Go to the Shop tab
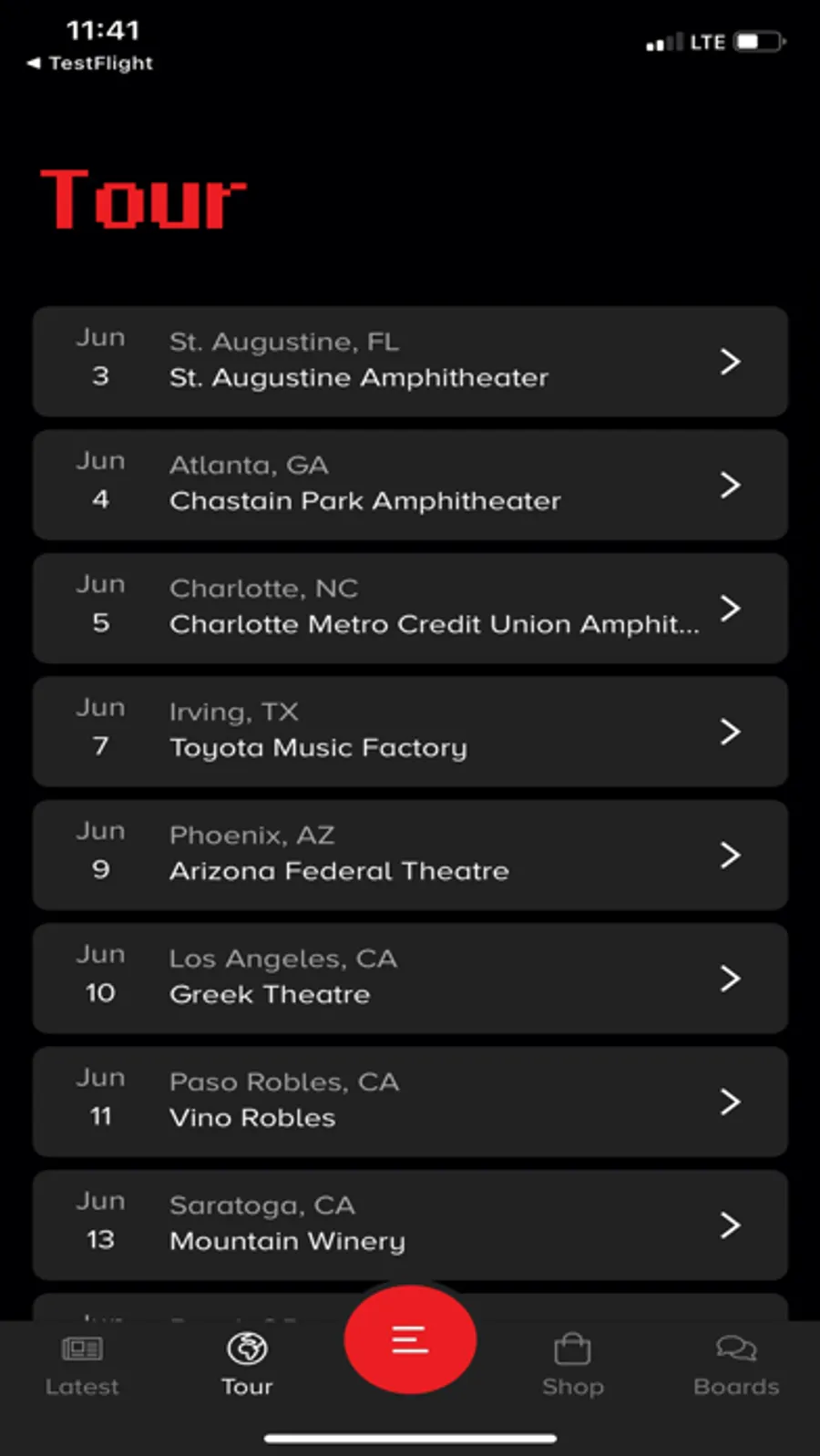The image size is (820, 1456). pos(572,1365)
